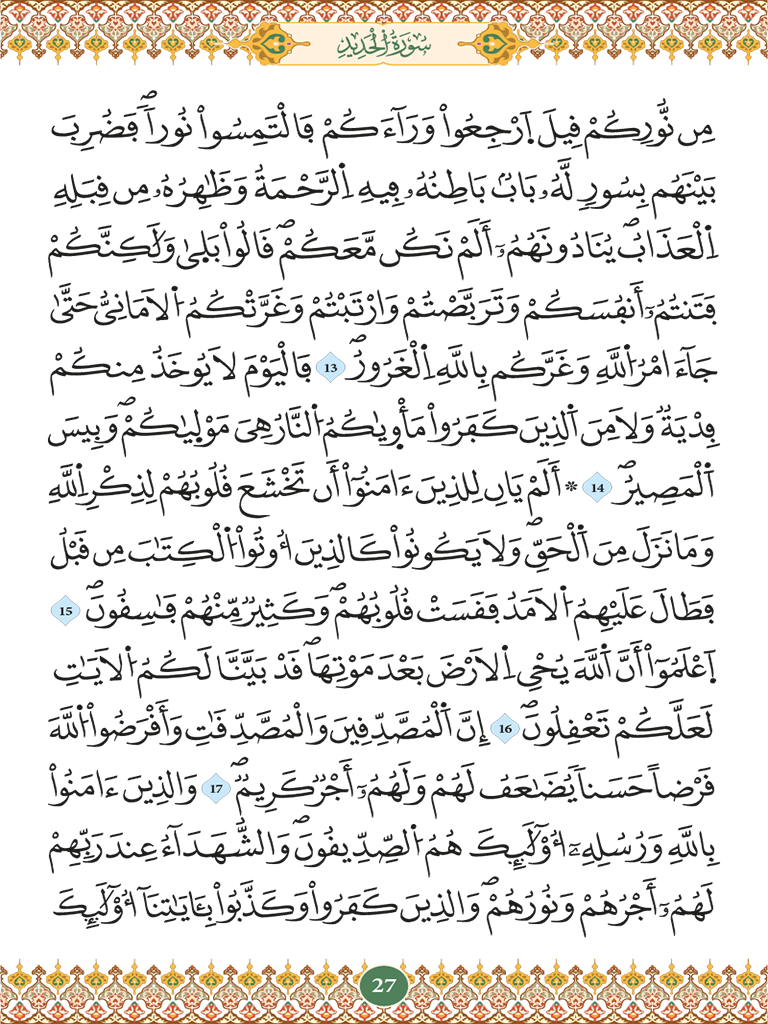Open verse 15 marker

(x=66, y=611)
